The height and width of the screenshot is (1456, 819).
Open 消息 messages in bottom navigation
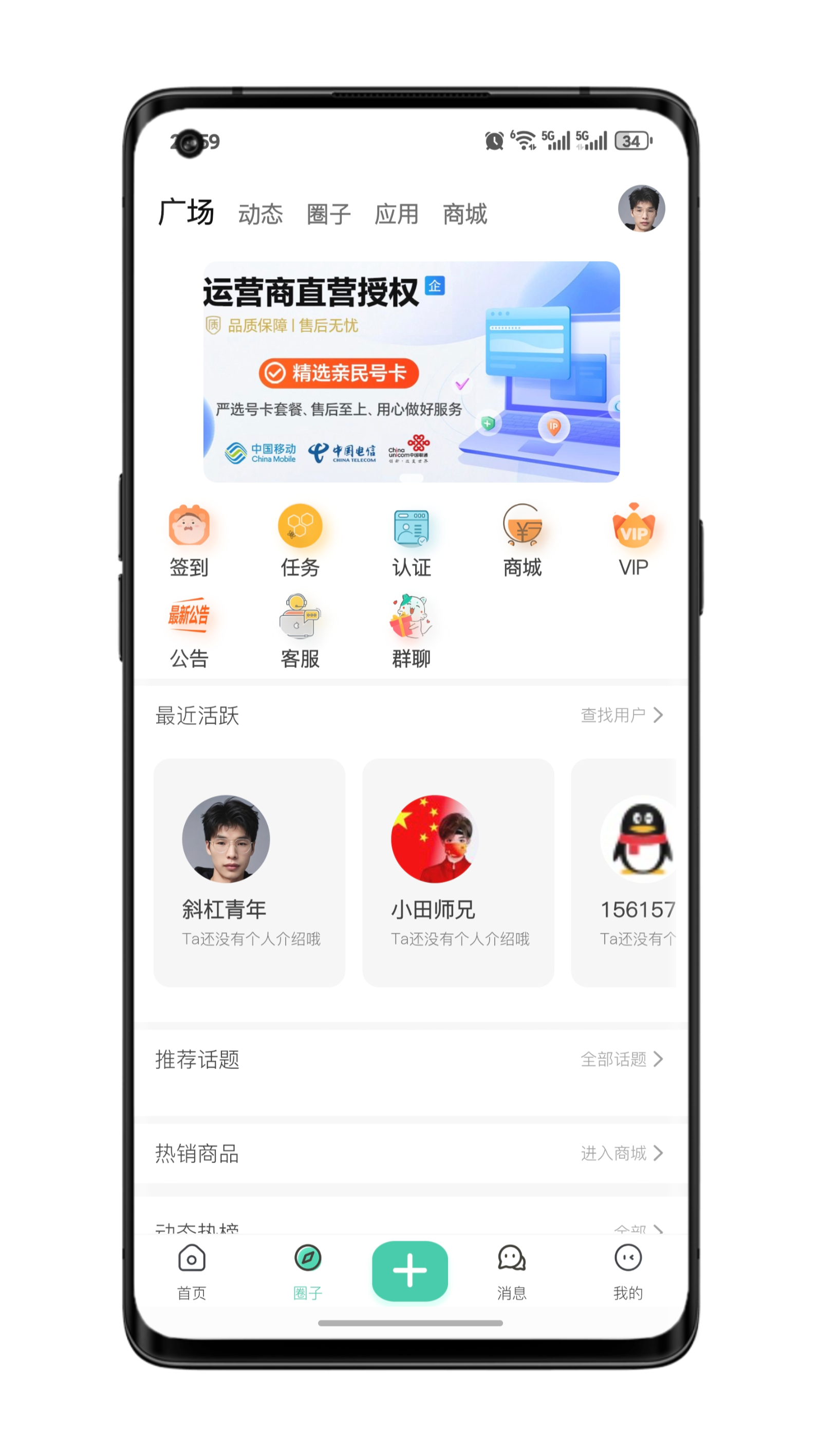[x=512, y=1271]
